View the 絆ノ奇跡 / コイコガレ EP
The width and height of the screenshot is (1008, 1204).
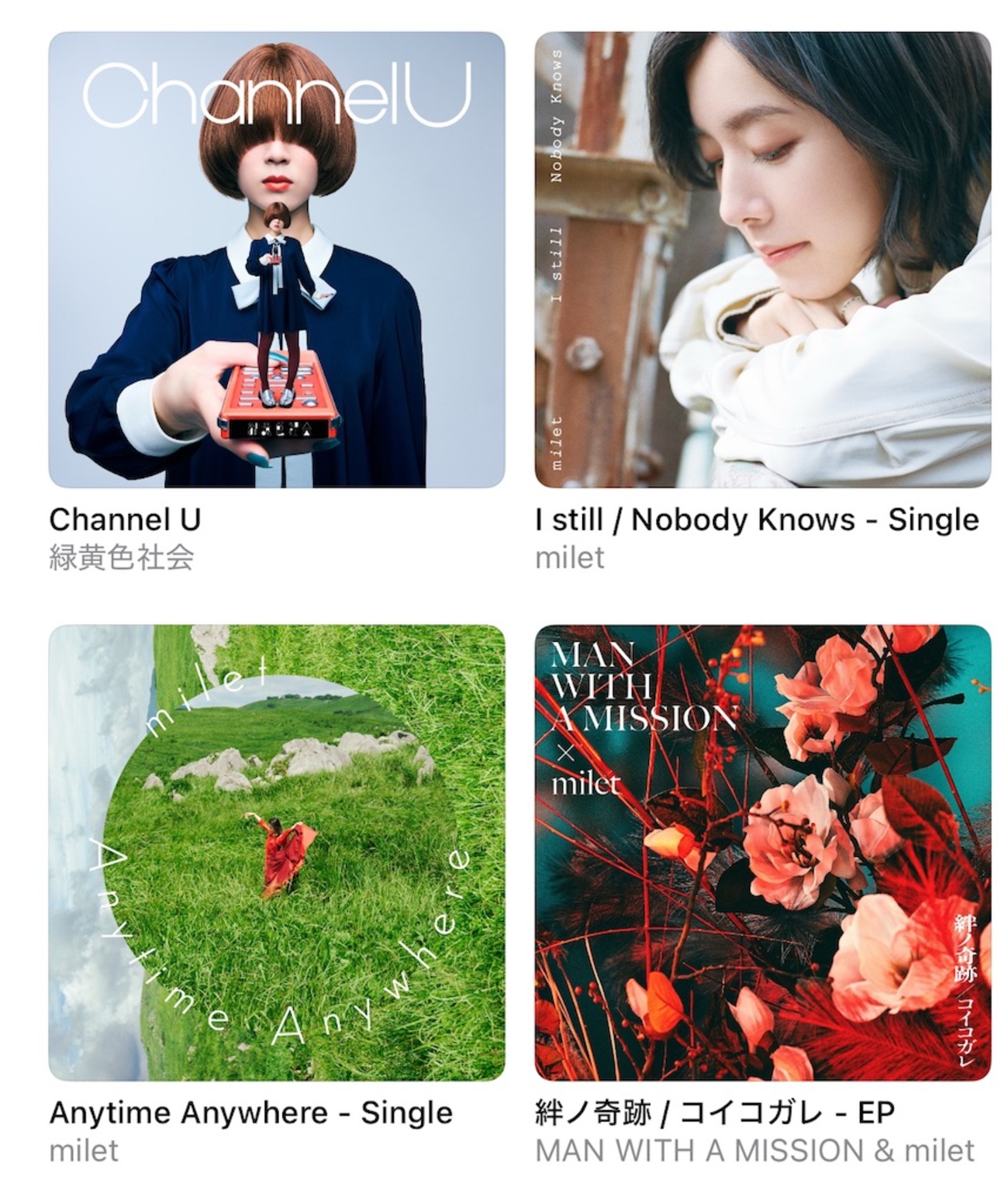click(762, 852)
